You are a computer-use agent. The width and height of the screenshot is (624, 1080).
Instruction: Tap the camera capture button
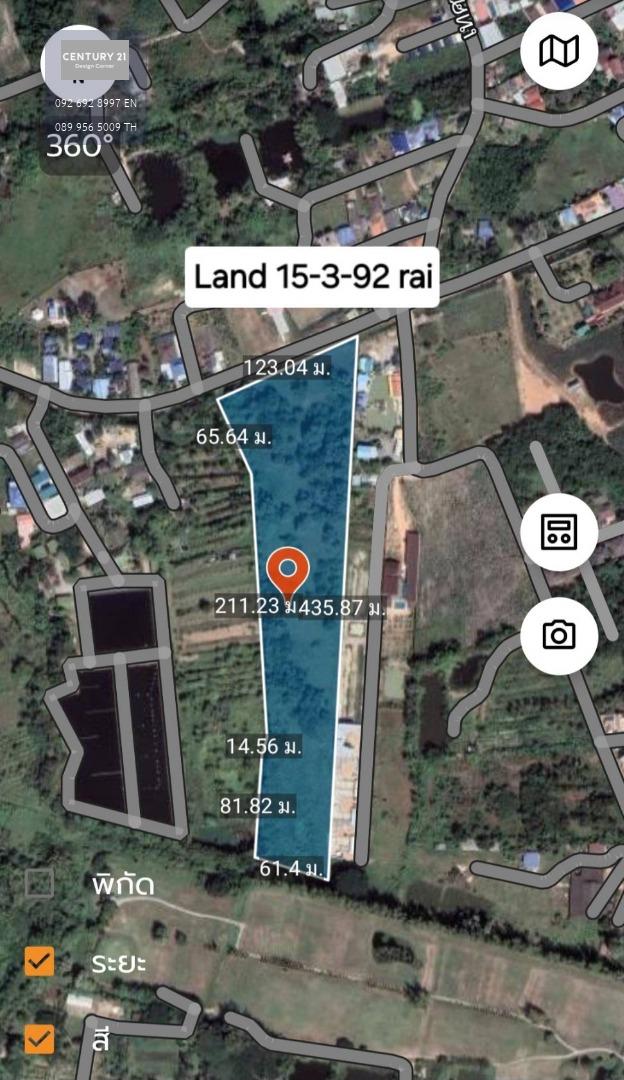pos(559,635)
